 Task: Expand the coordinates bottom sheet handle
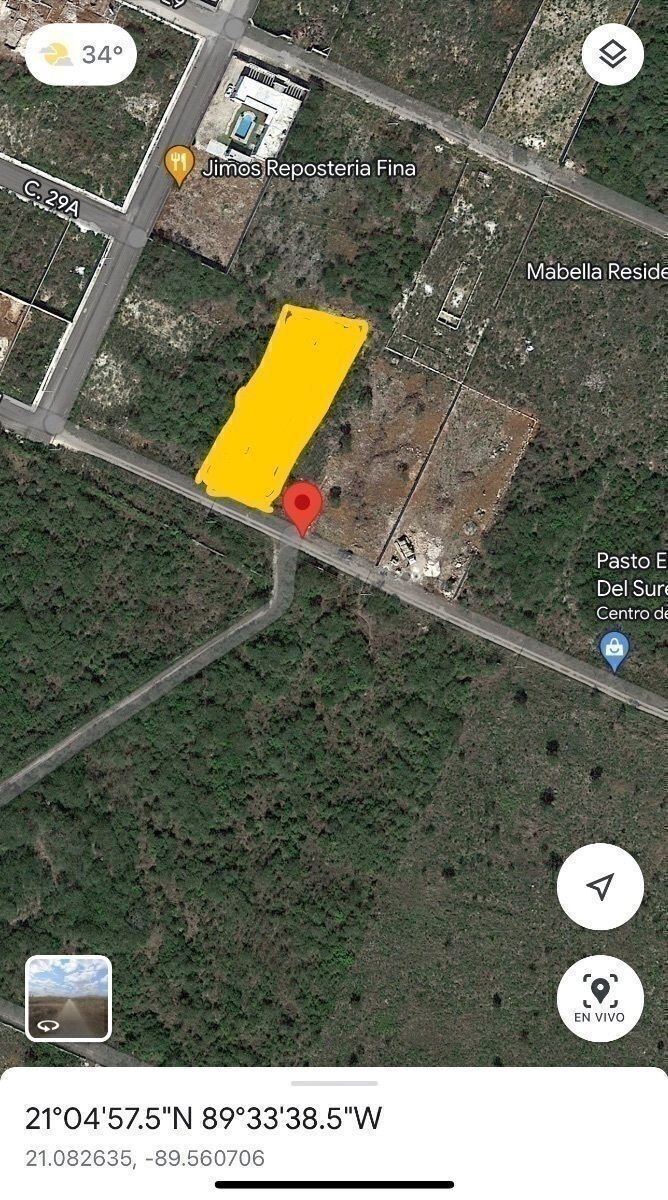tap(334, 1083)
